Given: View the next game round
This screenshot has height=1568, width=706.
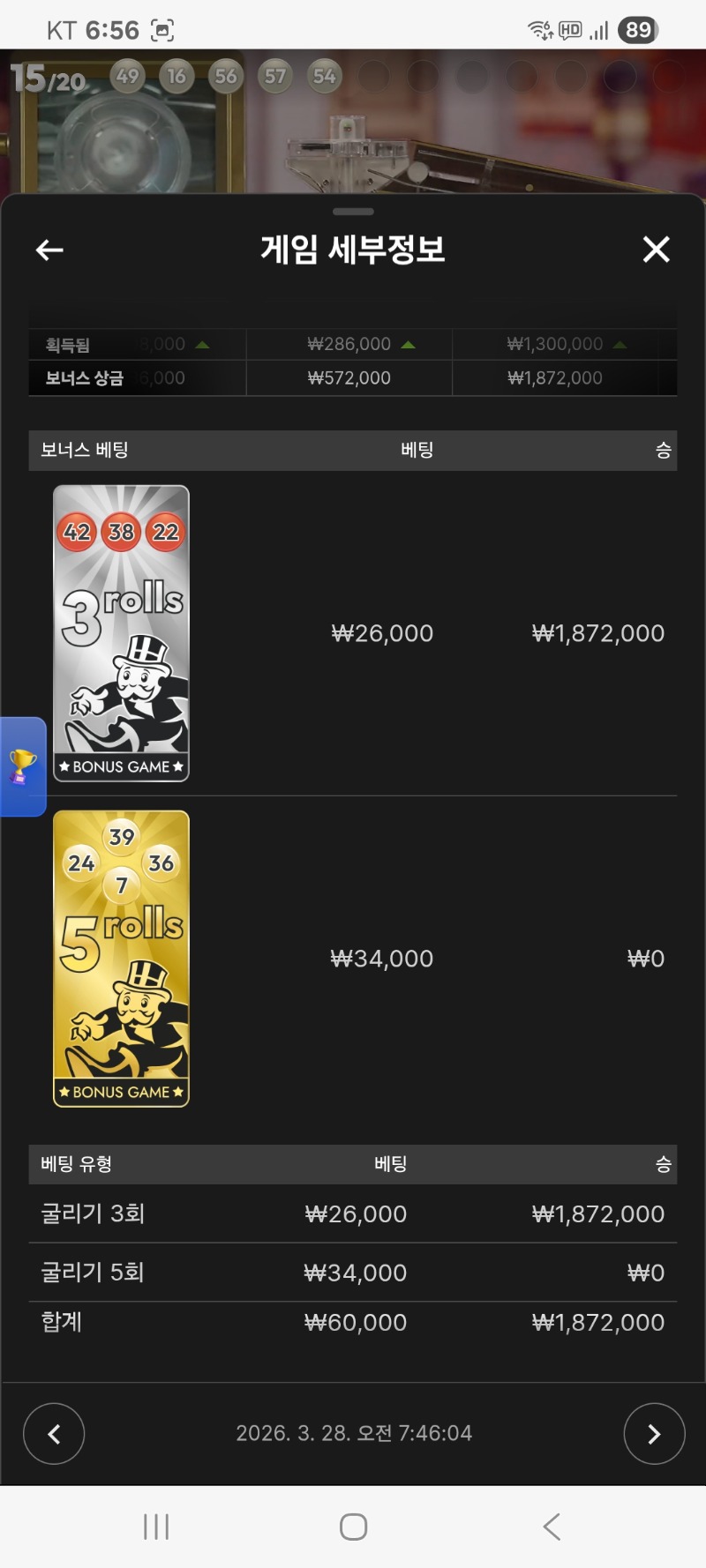Looking at the screenshot, I should click(x=654, y=1433).
